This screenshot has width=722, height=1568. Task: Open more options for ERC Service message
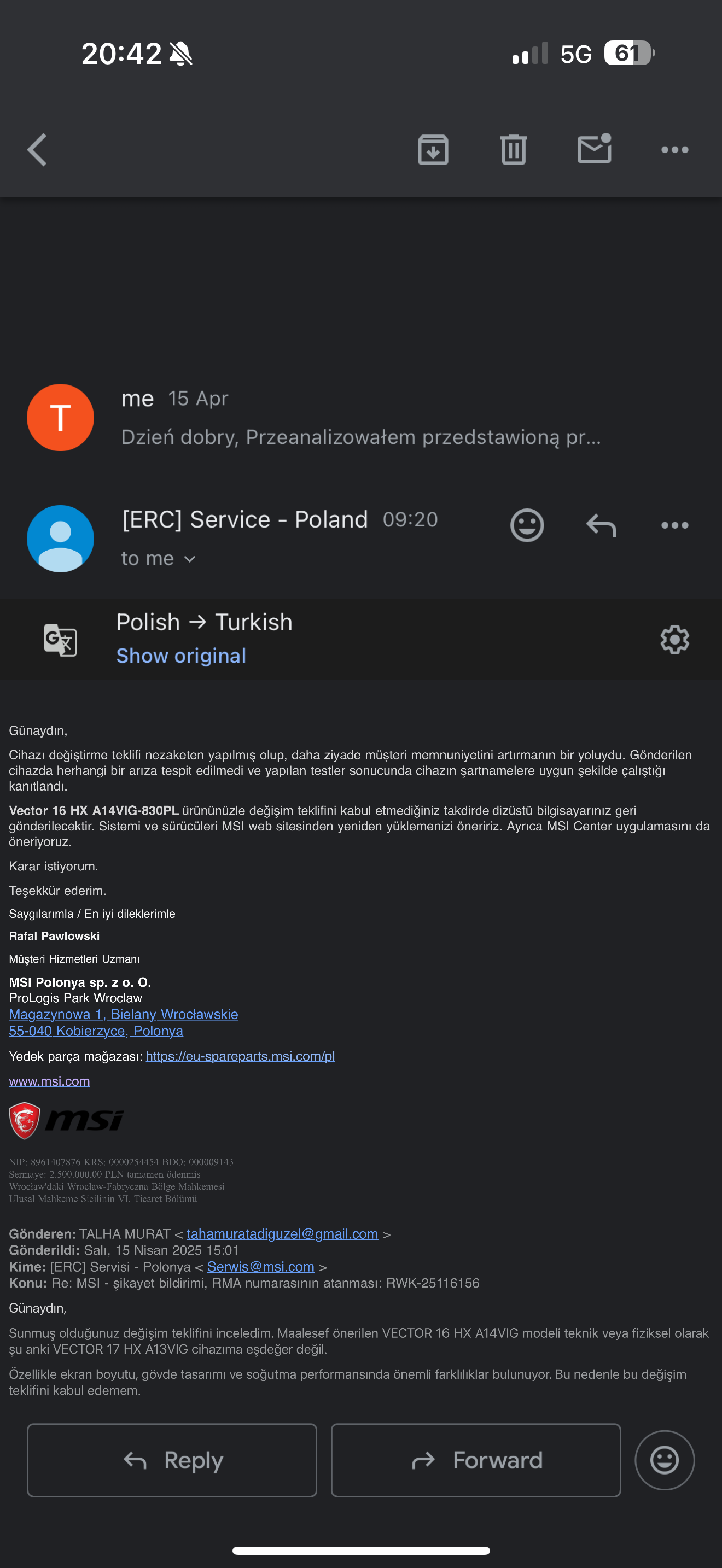pyautogui.click(x=674, y=525)
